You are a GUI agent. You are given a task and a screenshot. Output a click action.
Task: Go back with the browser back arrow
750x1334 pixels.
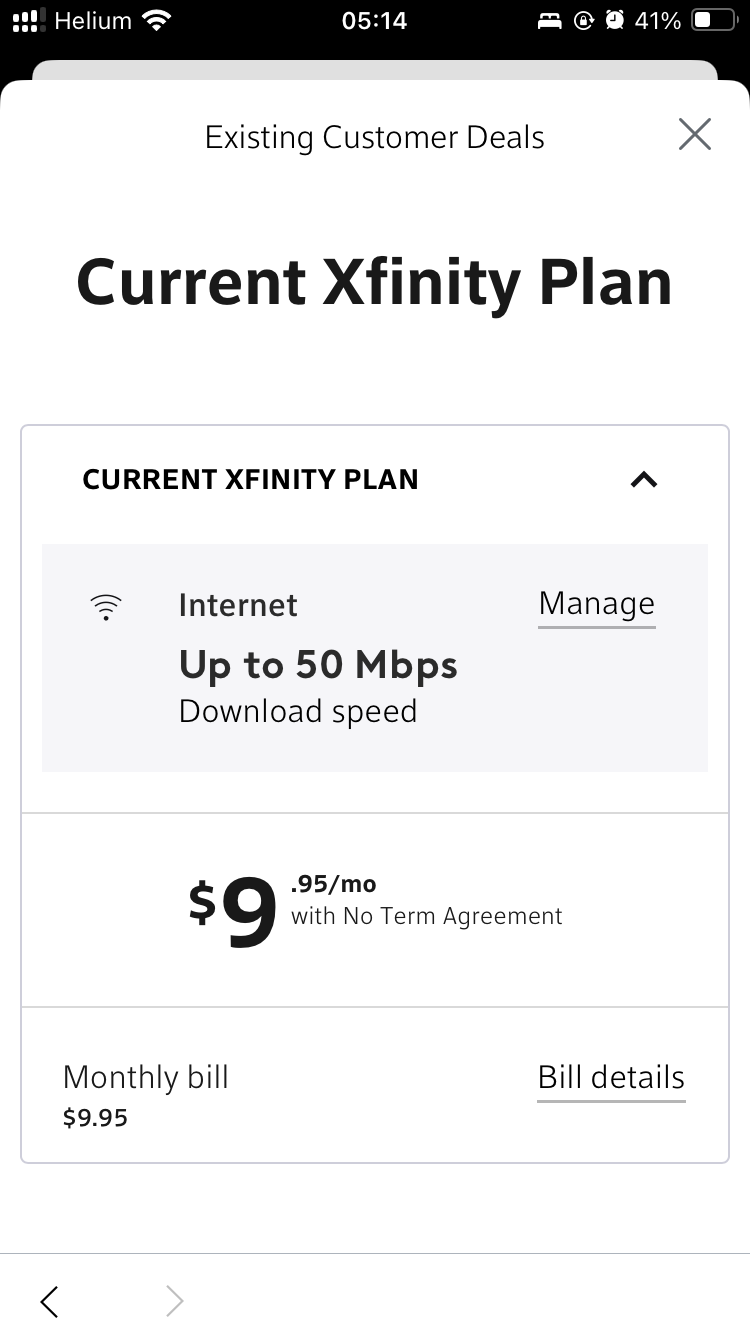pyautogui.click(x=49, y=1300)
